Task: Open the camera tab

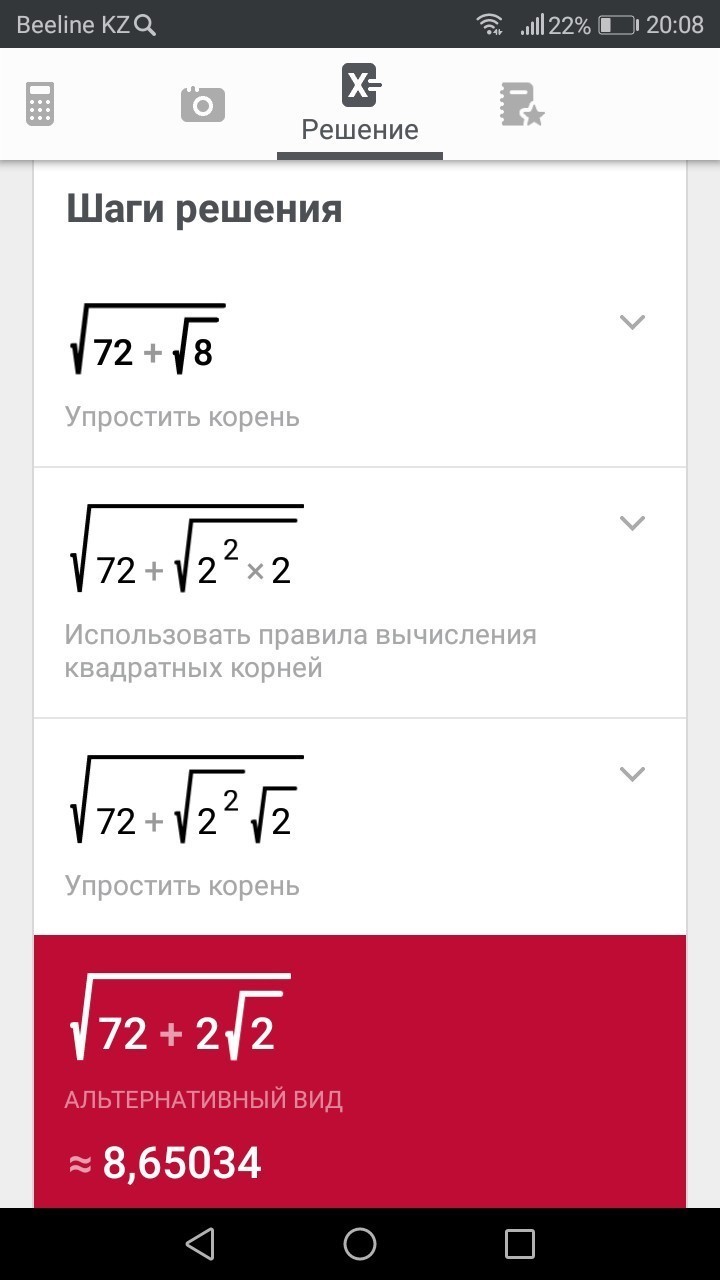Action: (x=203, y=104)
